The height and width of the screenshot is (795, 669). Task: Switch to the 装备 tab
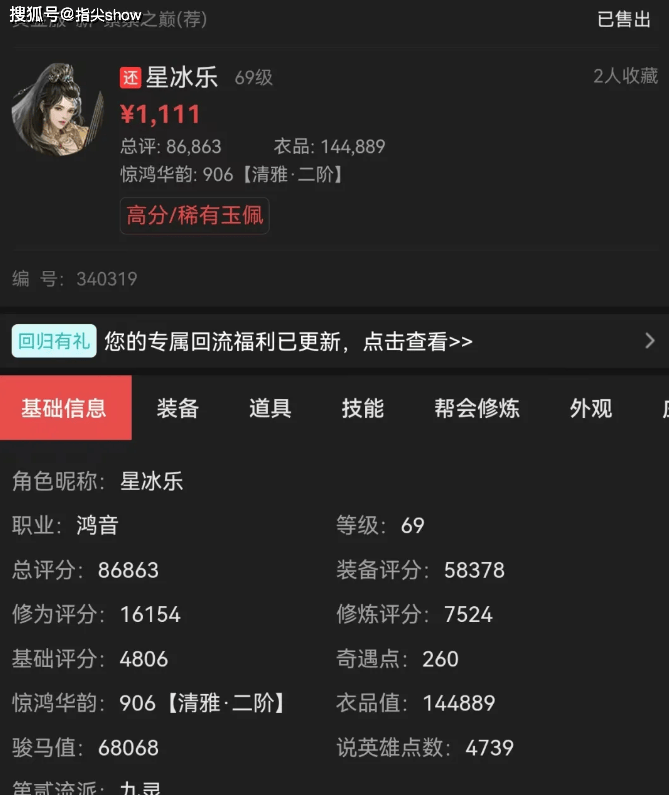[177, 408]
